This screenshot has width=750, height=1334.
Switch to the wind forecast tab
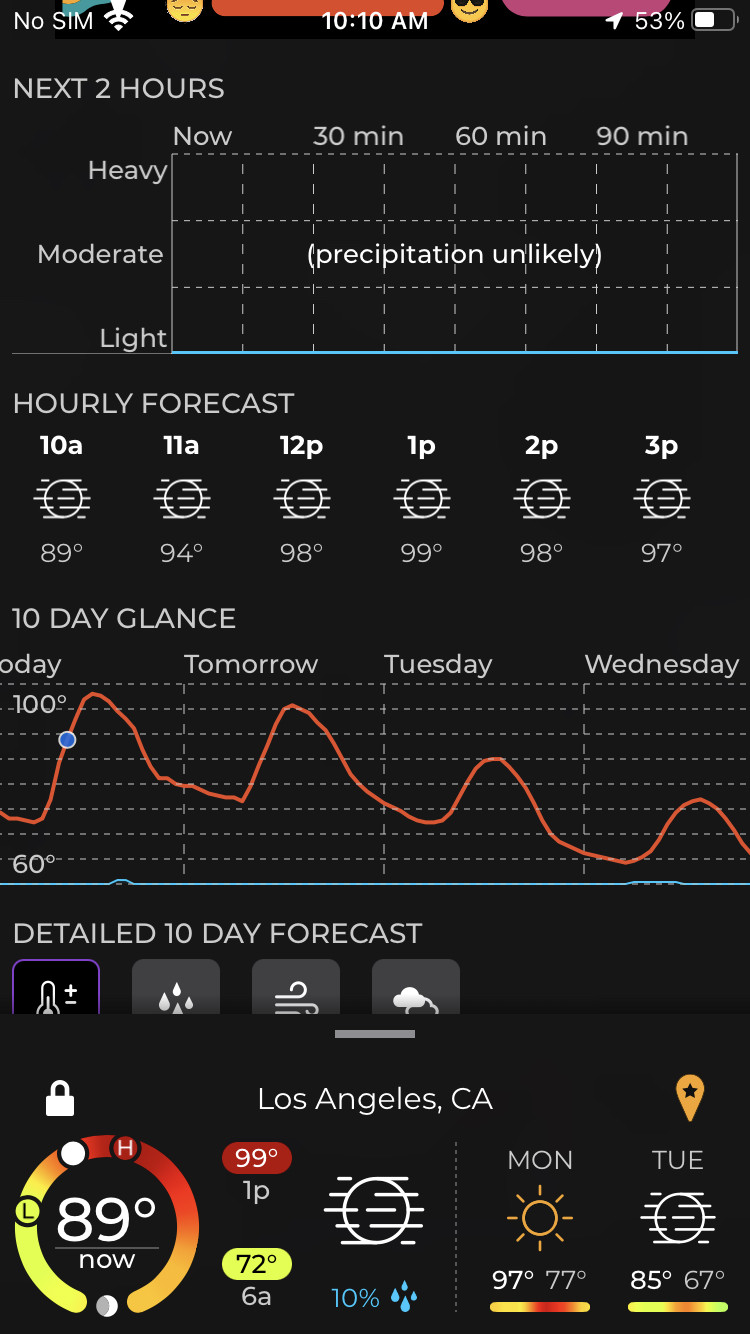pos(296,987)
